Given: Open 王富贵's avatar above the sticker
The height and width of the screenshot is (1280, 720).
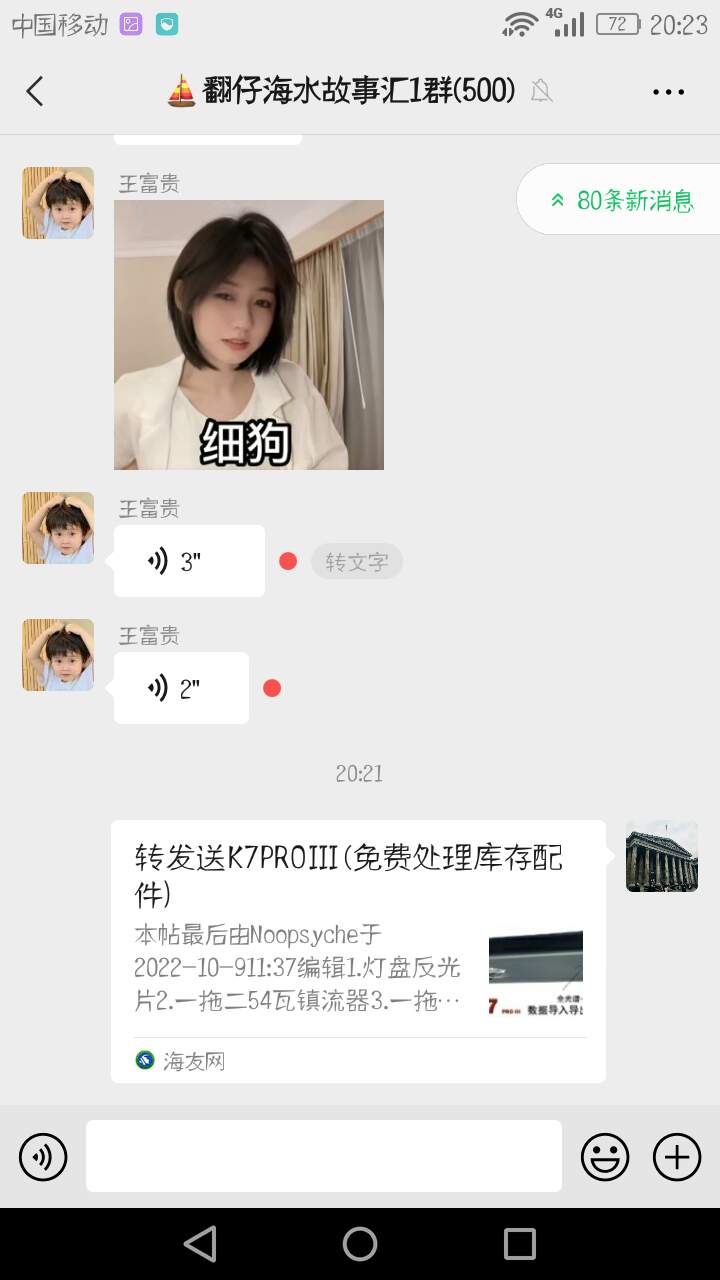Looking at the screenshot, I should 58,203.
